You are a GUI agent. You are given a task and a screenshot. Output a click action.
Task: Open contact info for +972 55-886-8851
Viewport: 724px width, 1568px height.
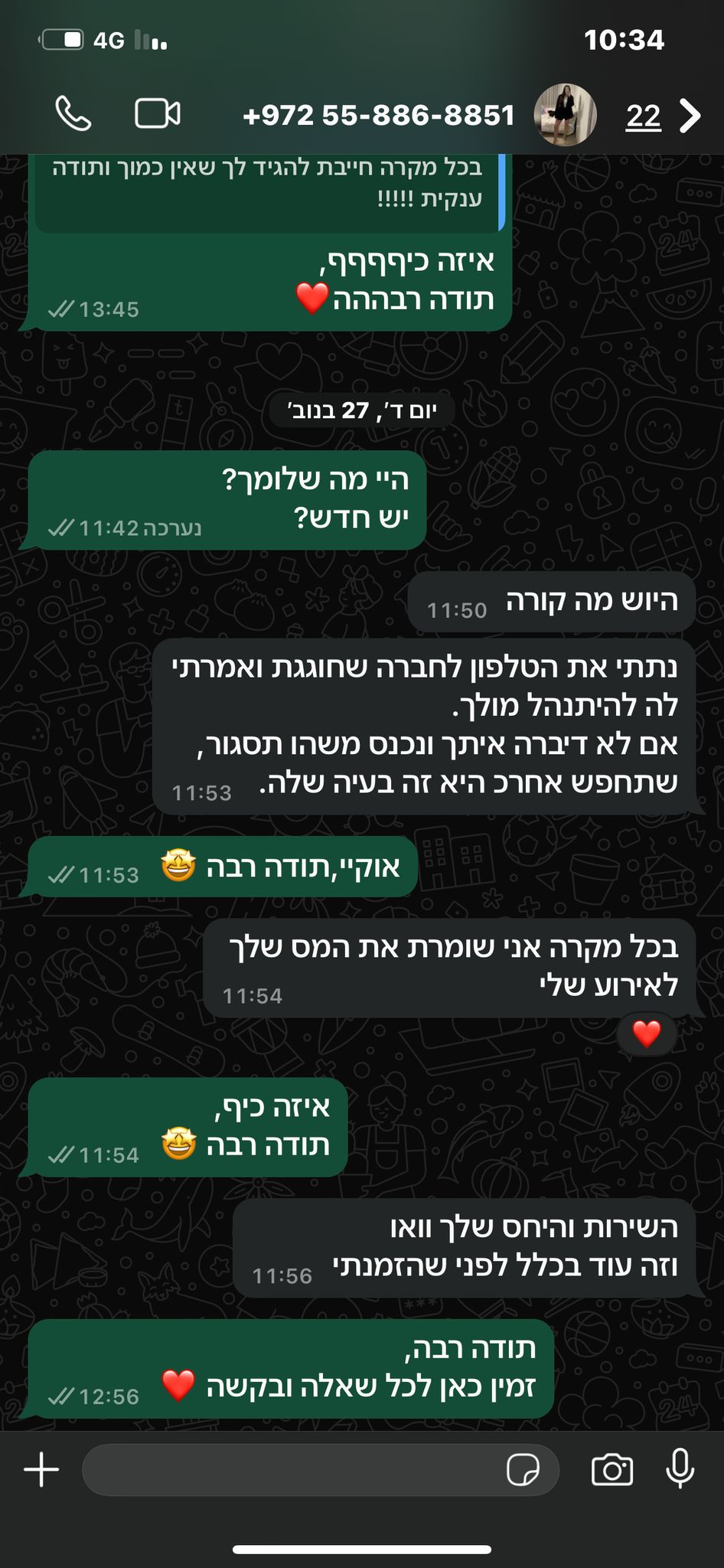click(x=378, y=116)
